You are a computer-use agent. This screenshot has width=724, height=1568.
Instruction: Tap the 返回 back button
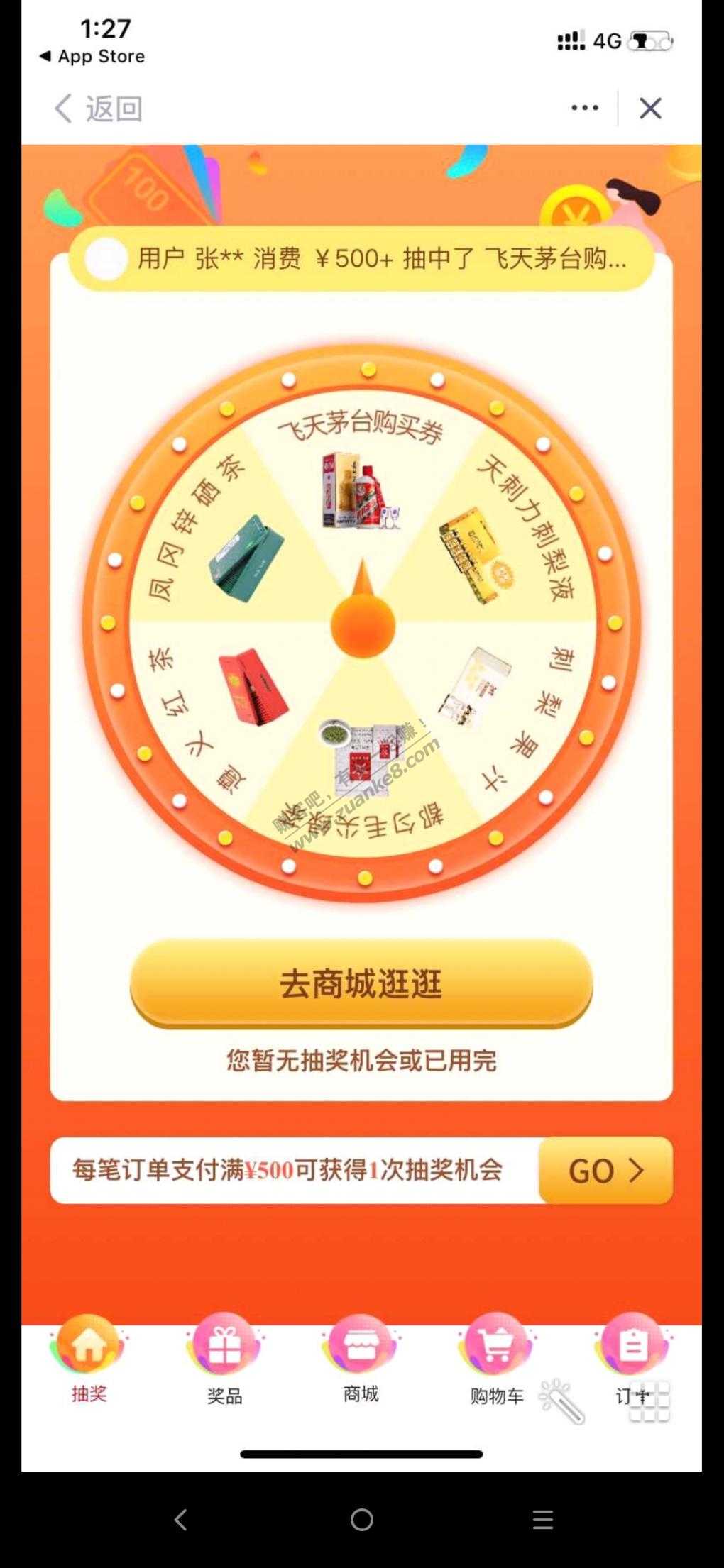pos(98,109)
